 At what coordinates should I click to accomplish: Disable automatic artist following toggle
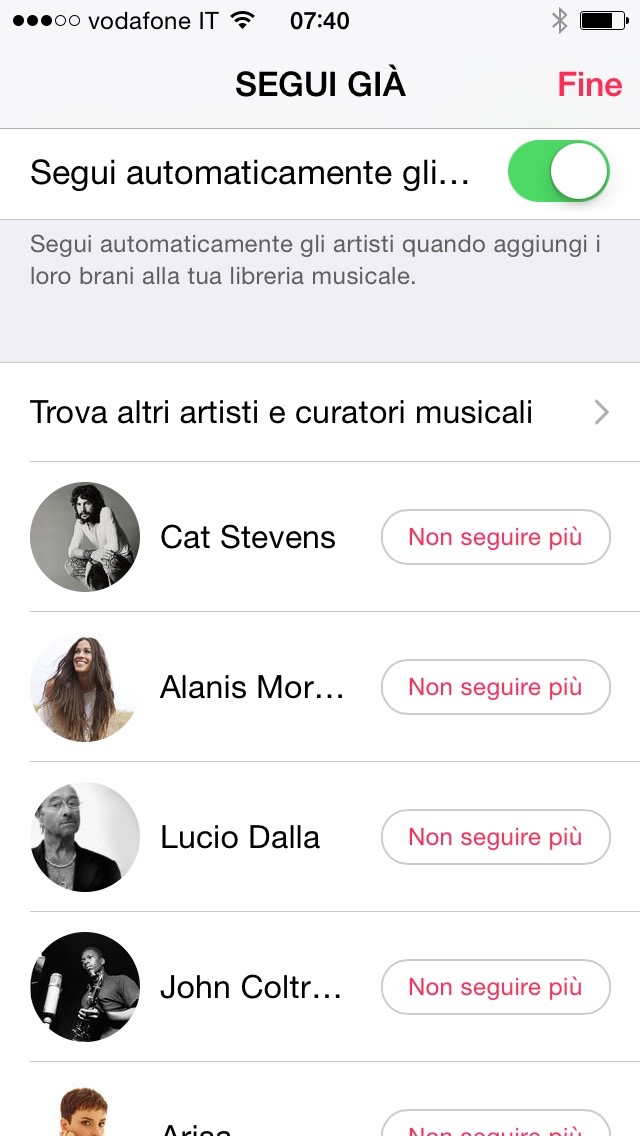pos(558,172)
